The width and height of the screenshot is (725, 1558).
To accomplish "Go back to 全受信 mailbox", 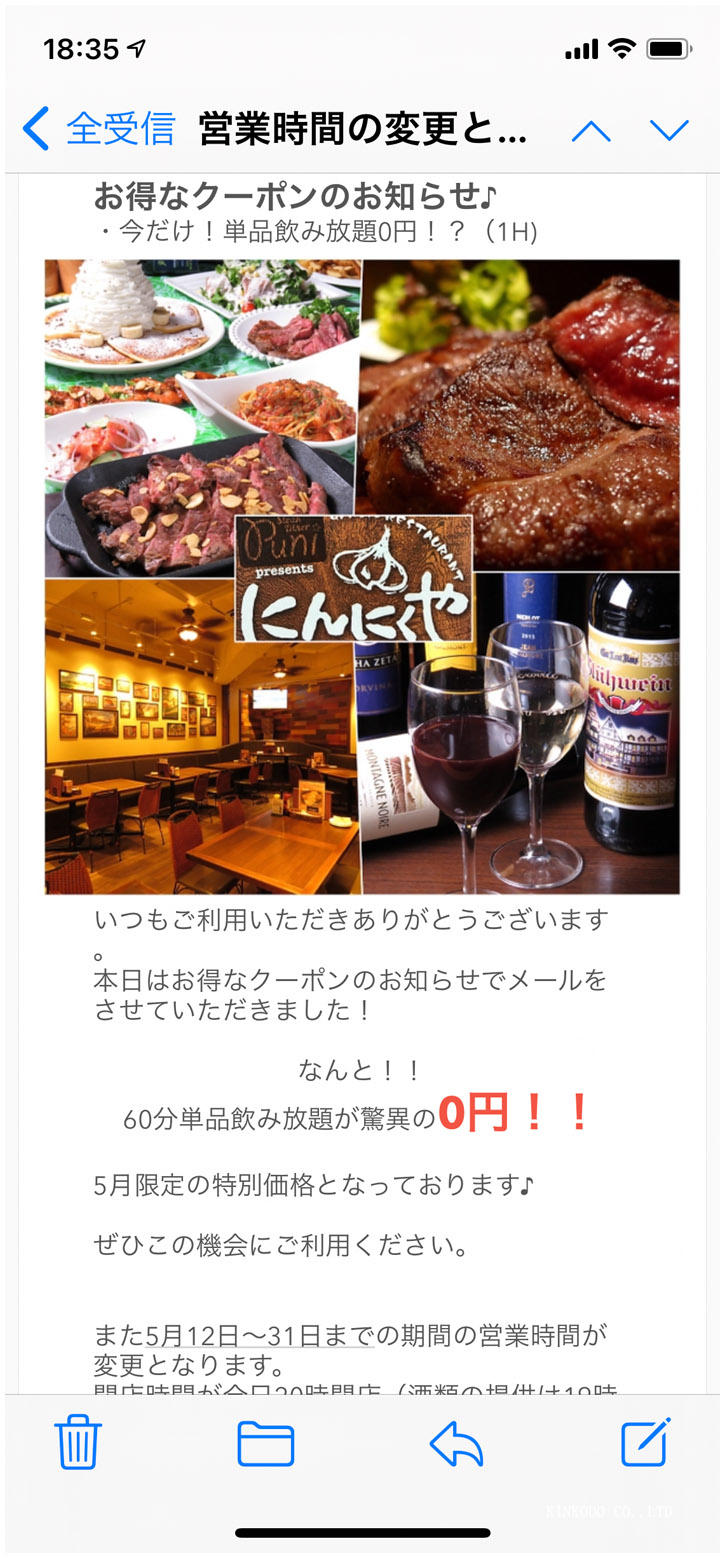I will pyautogui.click(x=98, y=129).
